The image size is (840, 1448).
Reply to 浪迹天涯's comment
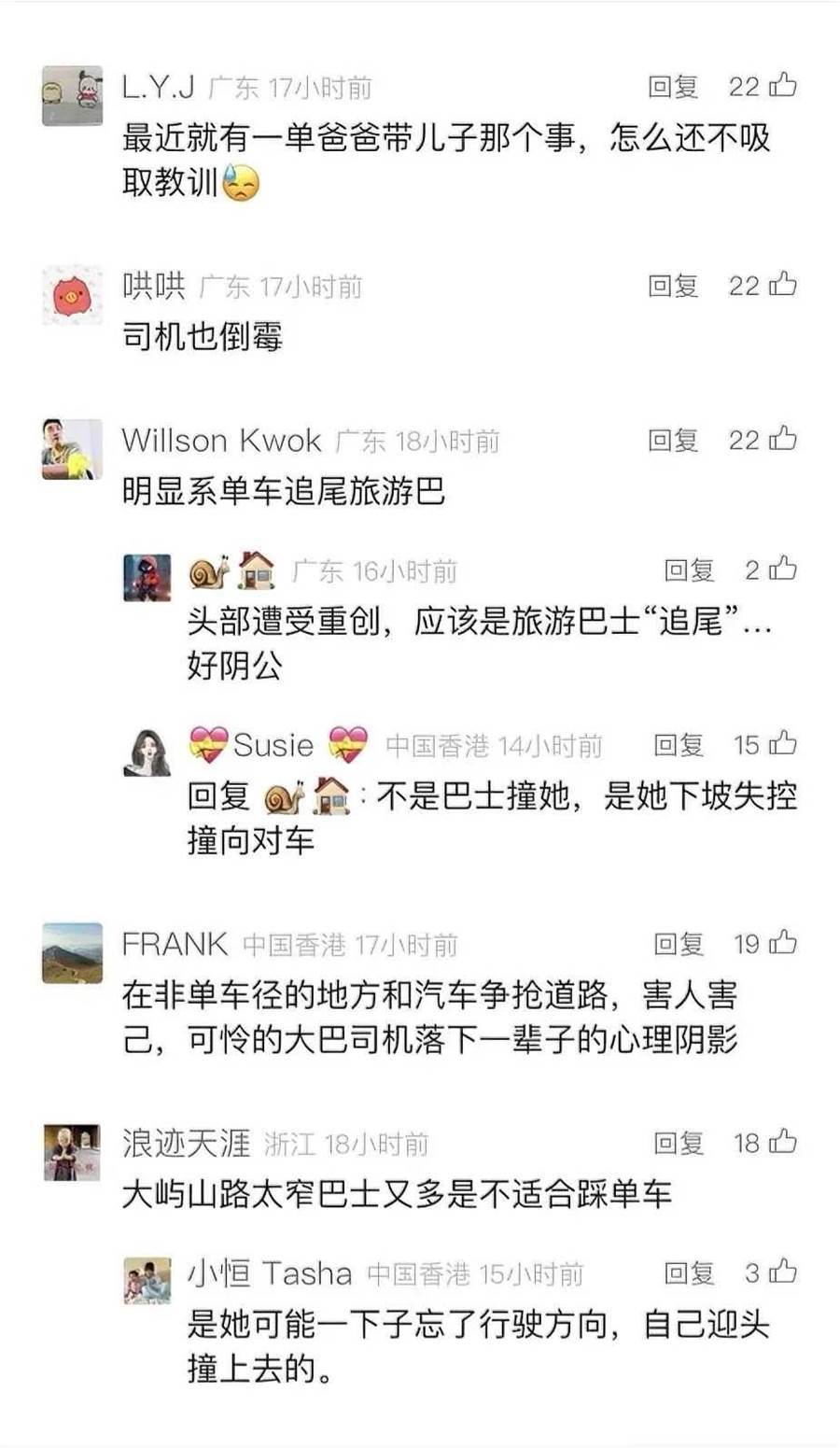point(679,1144)
